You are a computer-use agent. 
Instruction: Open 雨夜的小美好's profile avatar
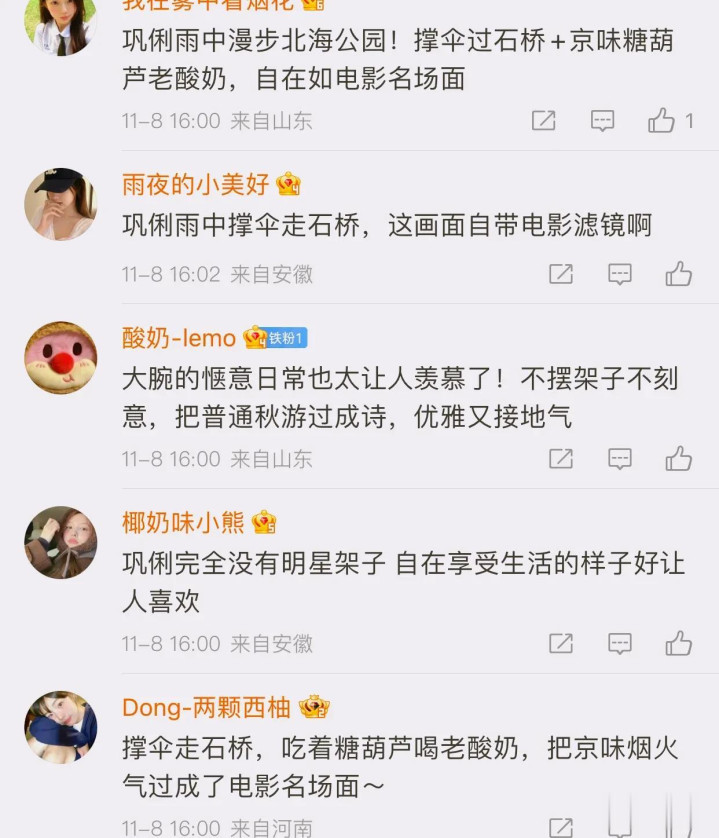(x=60, y=204)
